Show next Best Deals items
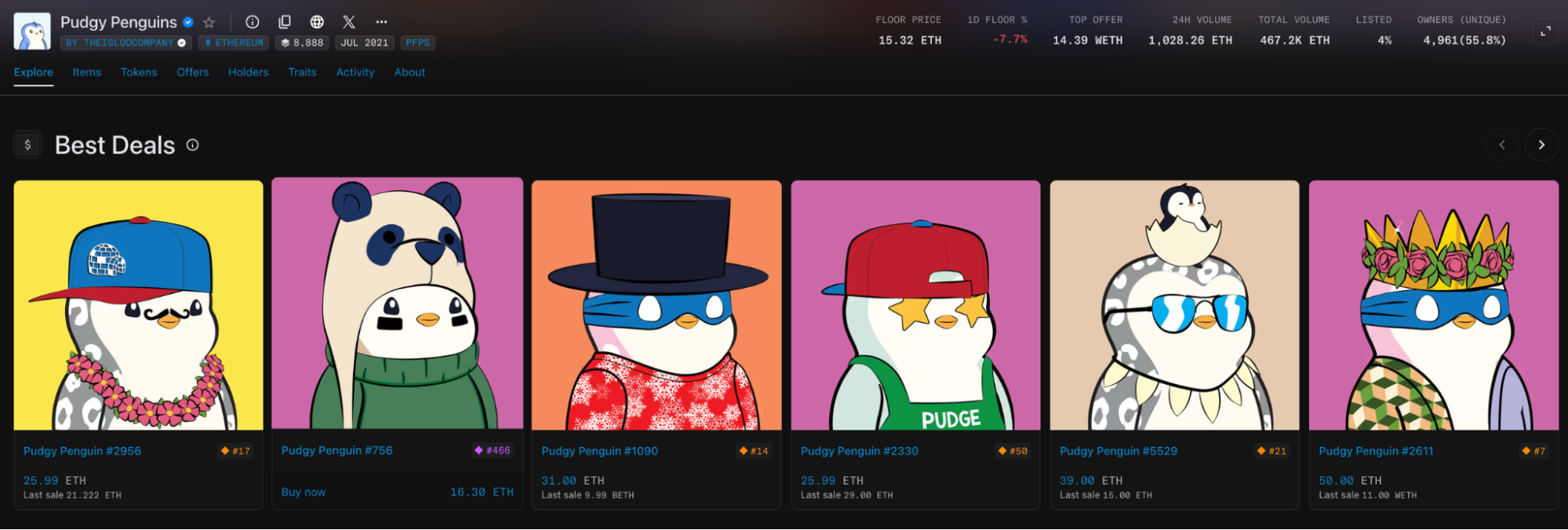Screen dimensions: 1568x530 point(1541,145)
